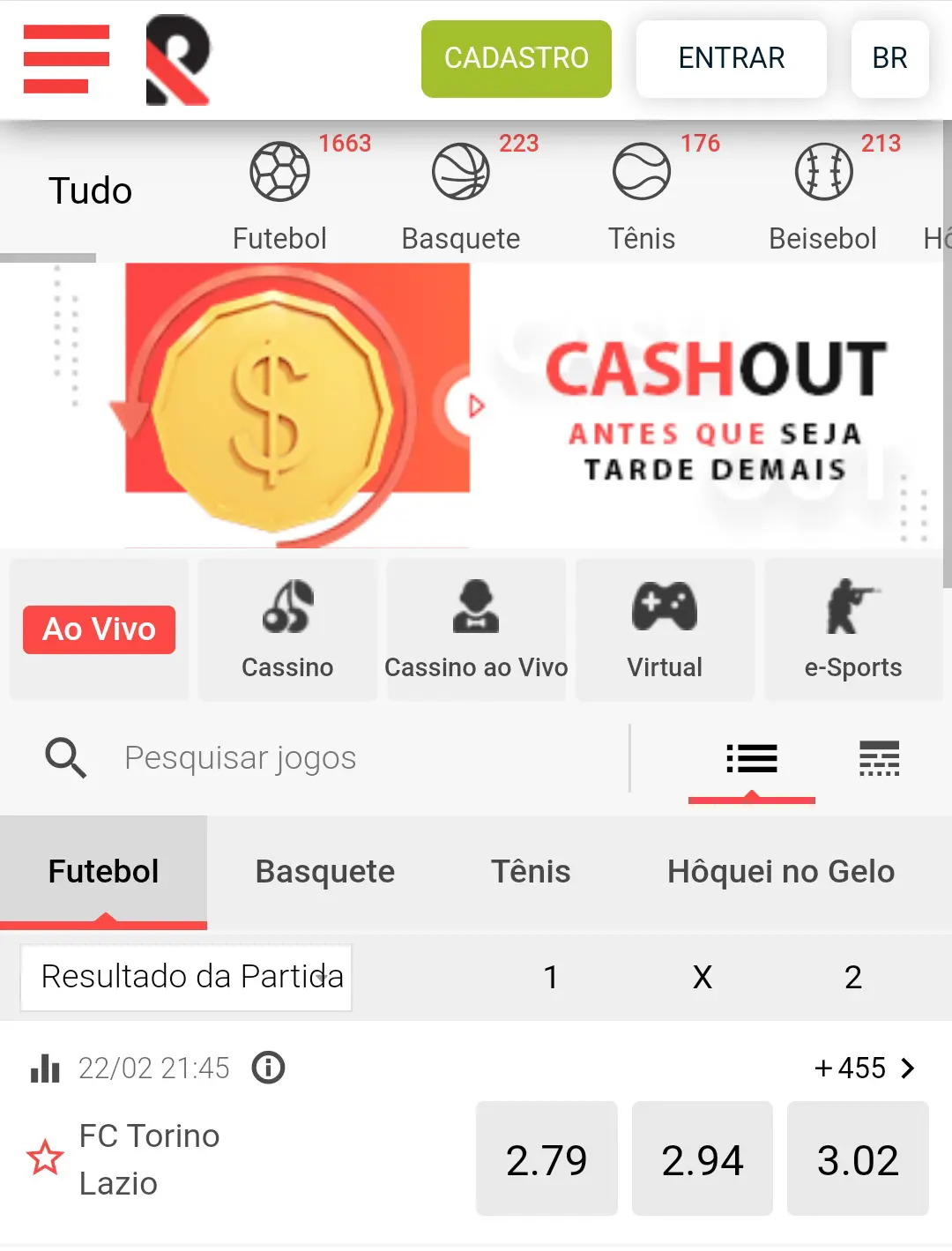Switch to the Hóquei no Gelo tab
The image size is (952, 1251).
point(781,872)
